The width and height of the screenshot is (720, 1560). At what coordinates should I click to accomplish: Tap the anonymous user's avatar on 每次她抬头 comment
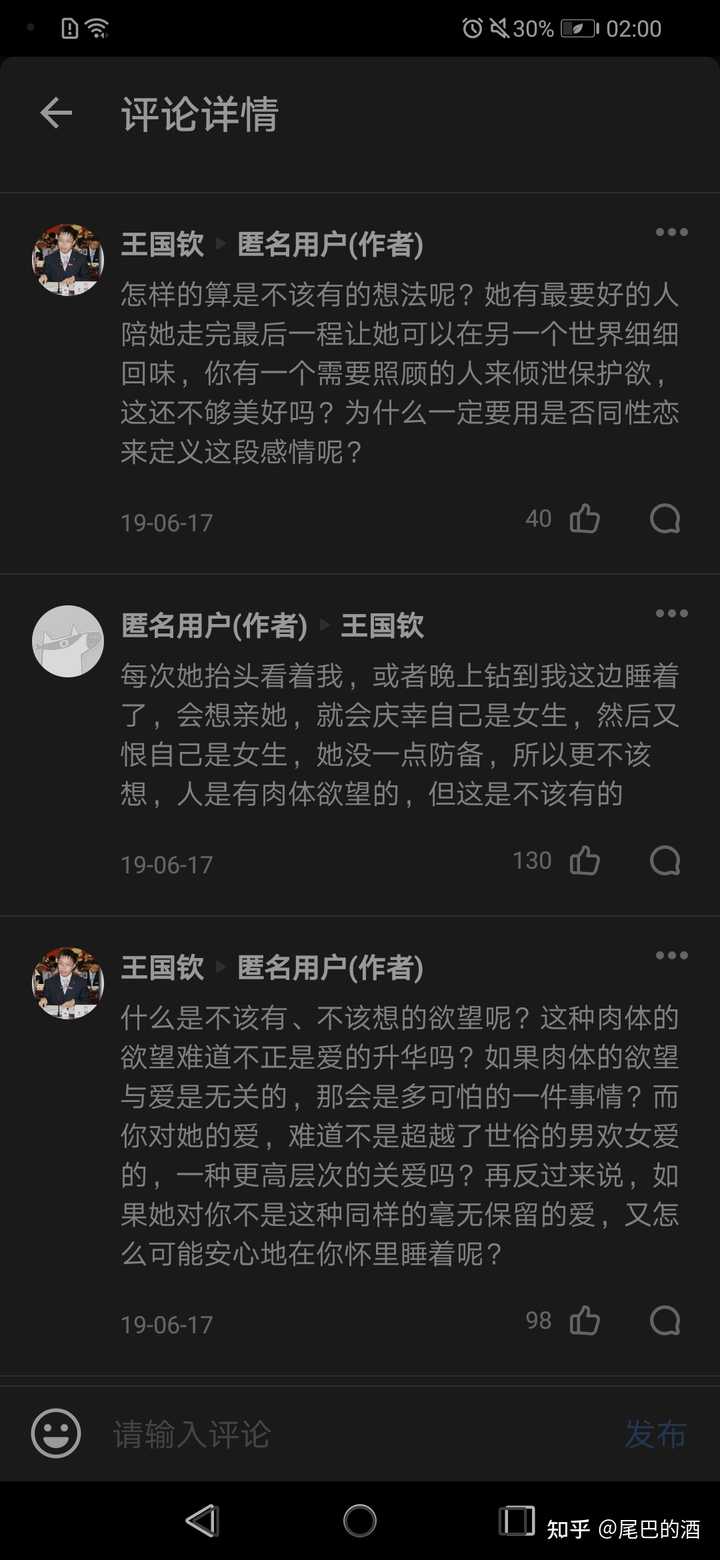pyautogui.click(x=68, y=641)
